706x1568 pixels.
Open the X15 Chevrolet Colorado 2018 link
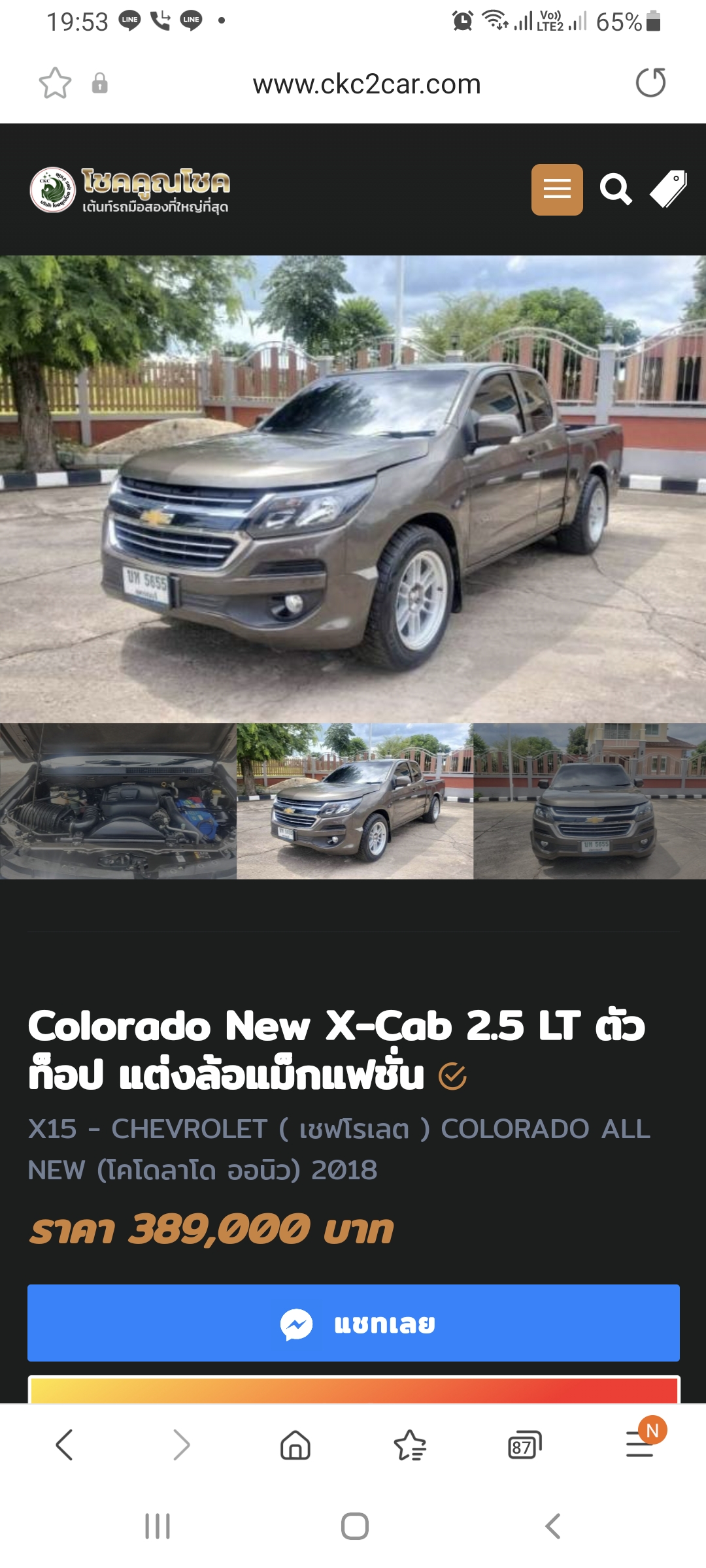pos(339,1149)
